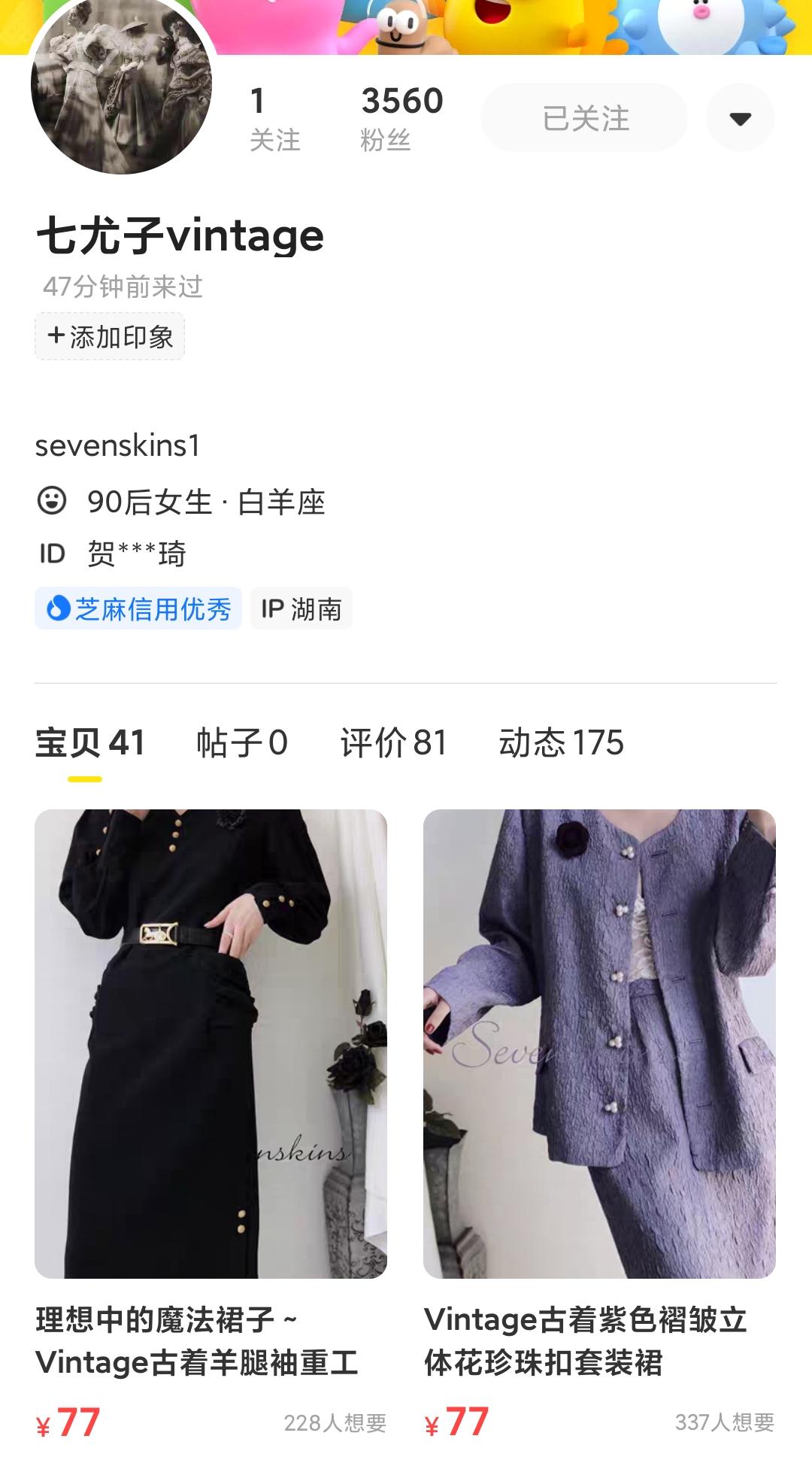This screenshot has height=1457, width=812.
Task: Click the IP 湖南 location badge
Action: pyautogui.click(x=301, y=609)
